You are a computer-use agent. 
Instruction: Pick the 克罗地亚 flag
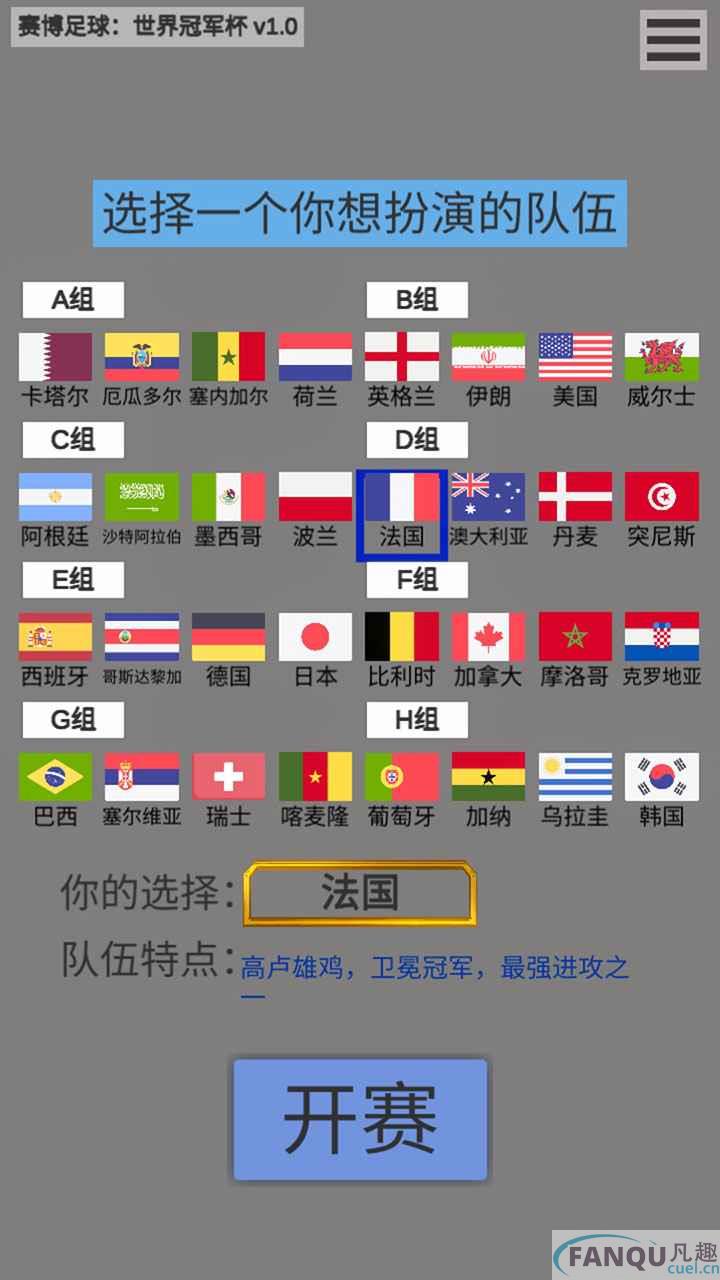click(x=662, y=637)
